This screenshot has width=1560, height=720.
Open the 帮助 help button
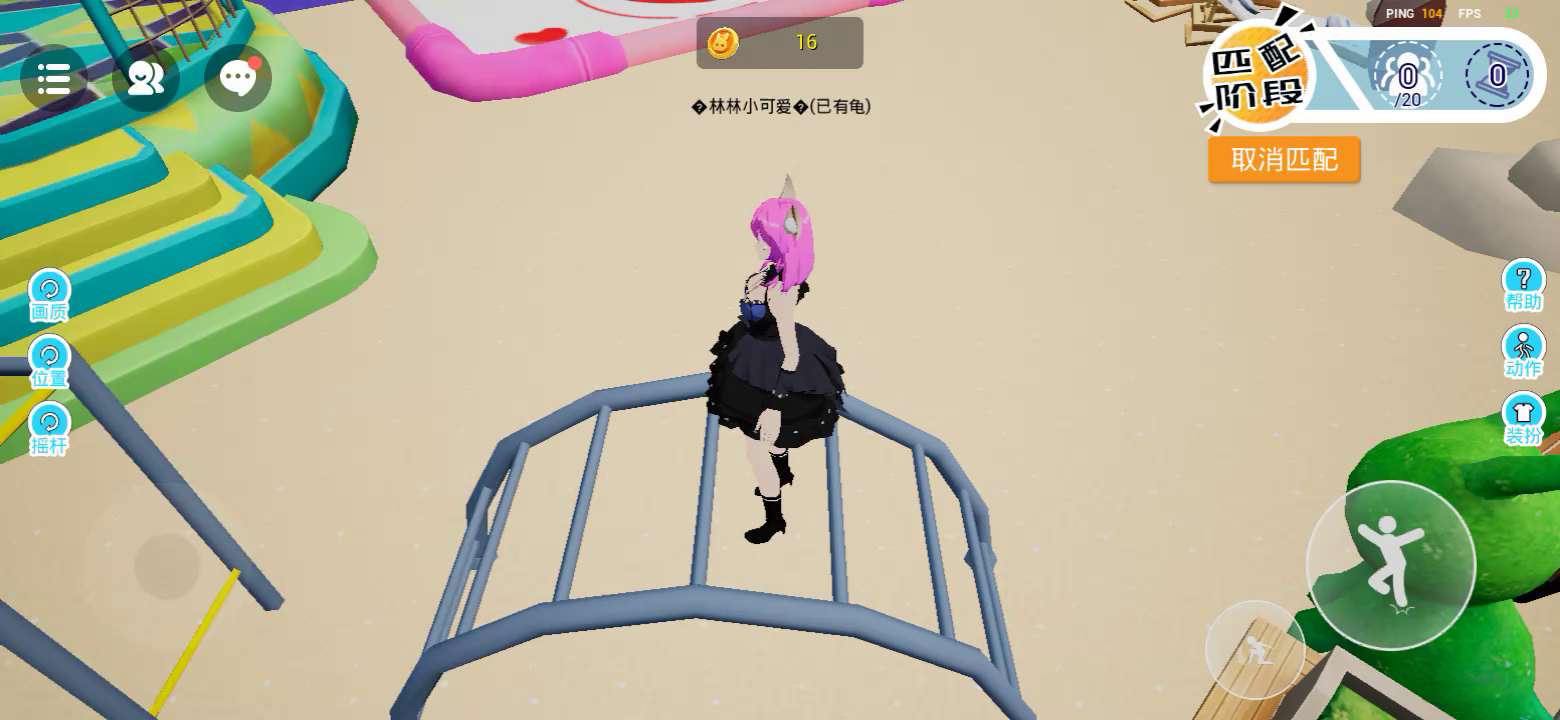(1523, 285)
